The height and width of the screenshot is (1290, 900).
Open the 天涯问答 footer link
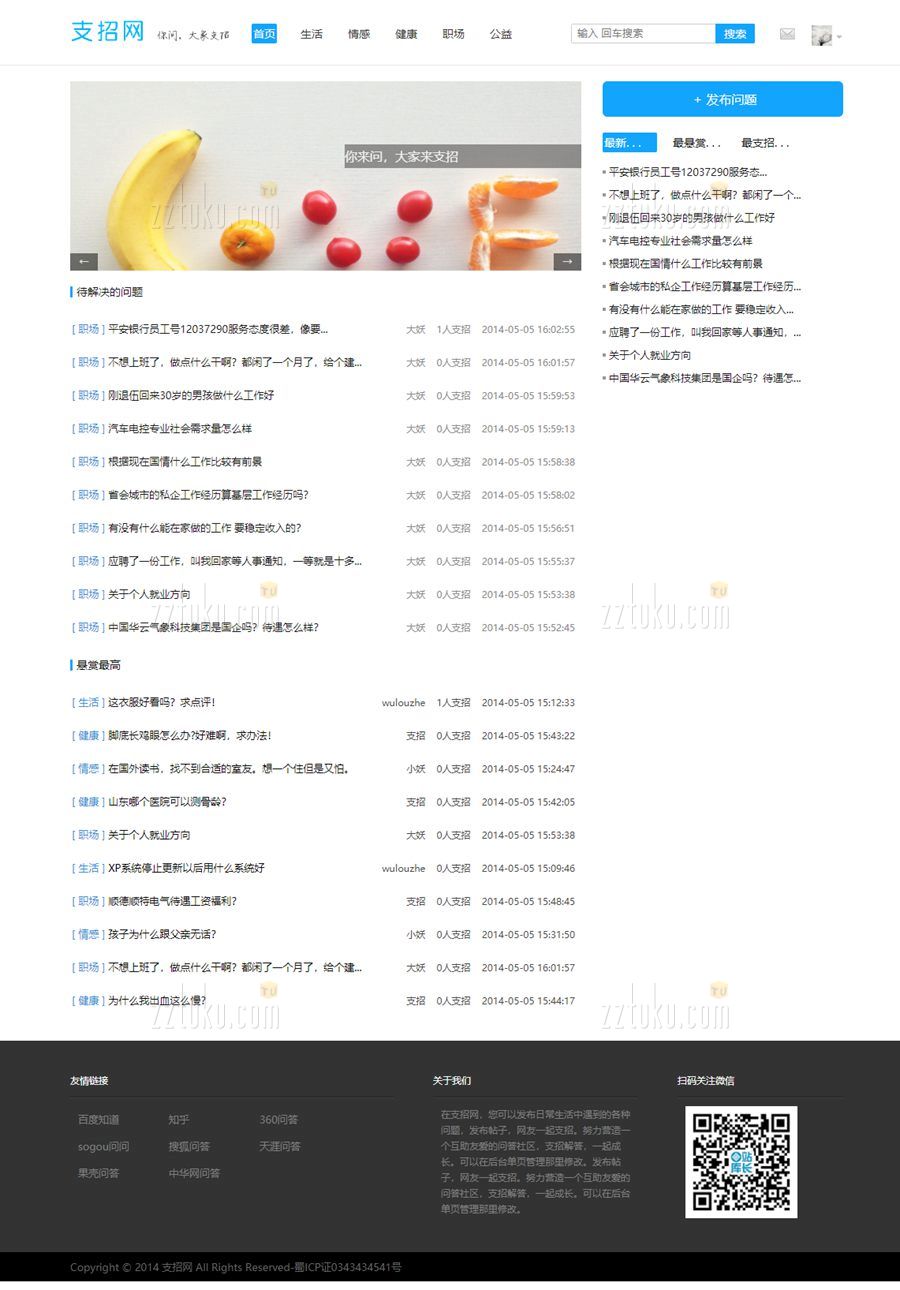point(280,1147)
